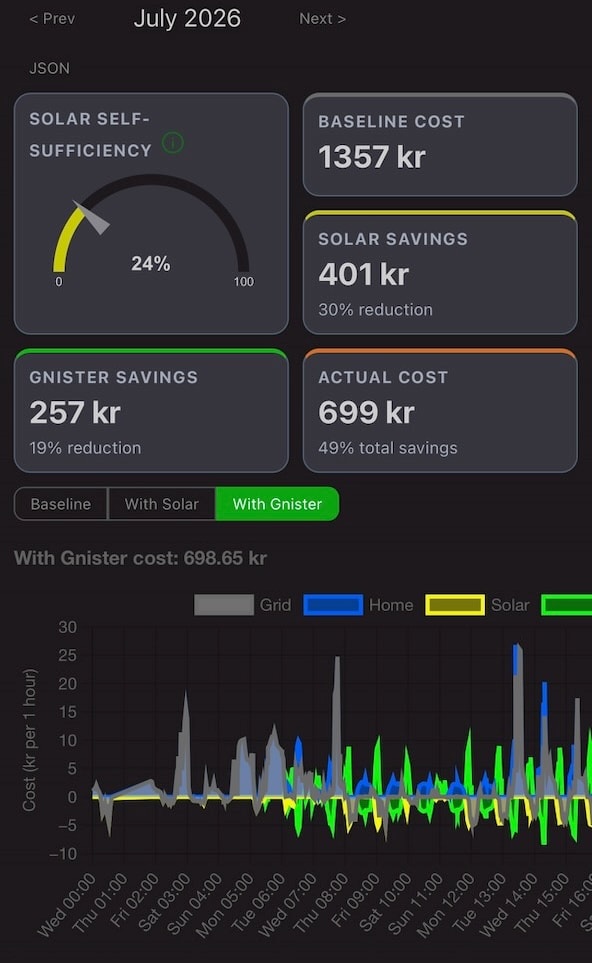Toggle the Solar series in legend
Image resolution: width=592 pixels, height=963 pixels.
pos(477,605)
